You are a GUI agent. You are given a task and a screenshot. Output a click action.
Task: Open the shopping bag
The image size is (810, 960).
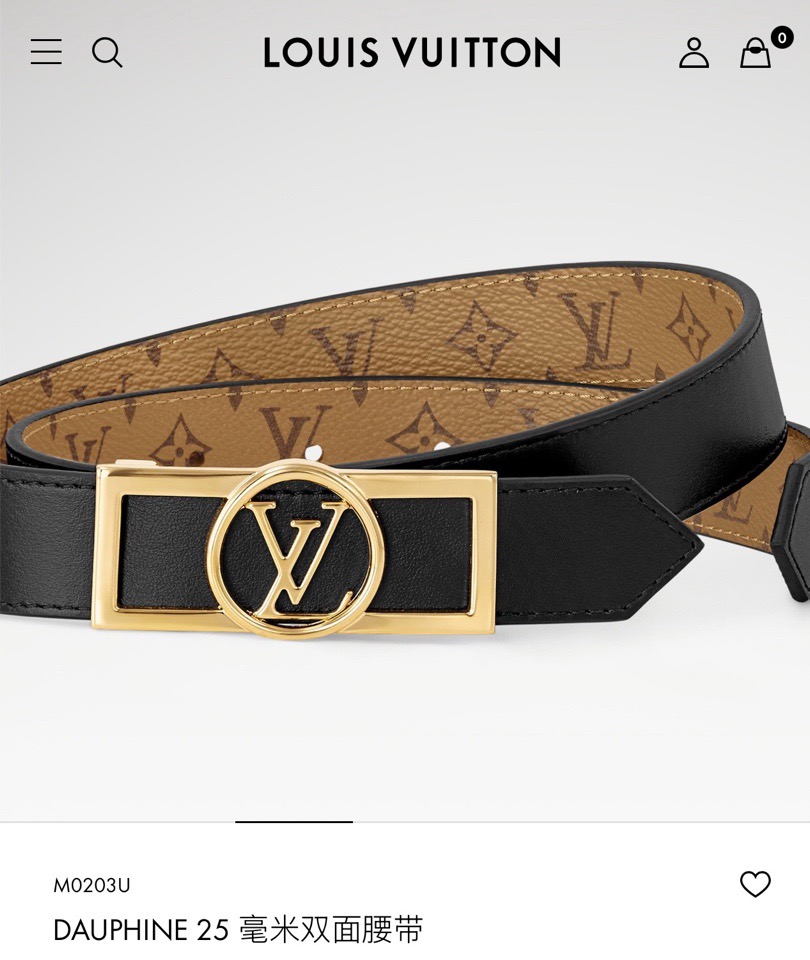(756, 53)
